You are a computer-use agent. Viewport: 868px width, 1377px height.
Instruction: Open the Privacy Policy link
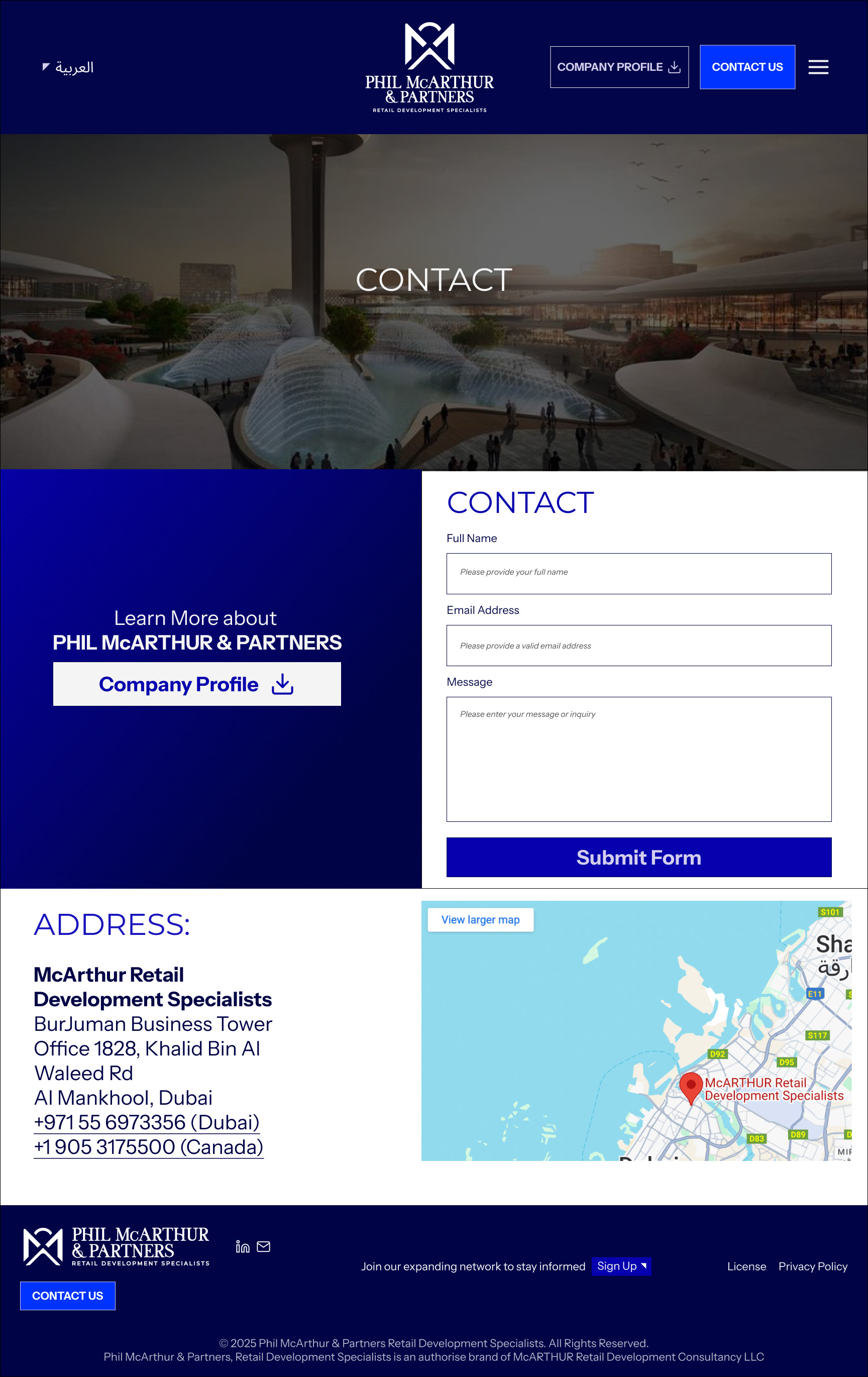pyautogui.click(x=813, y=1266)
